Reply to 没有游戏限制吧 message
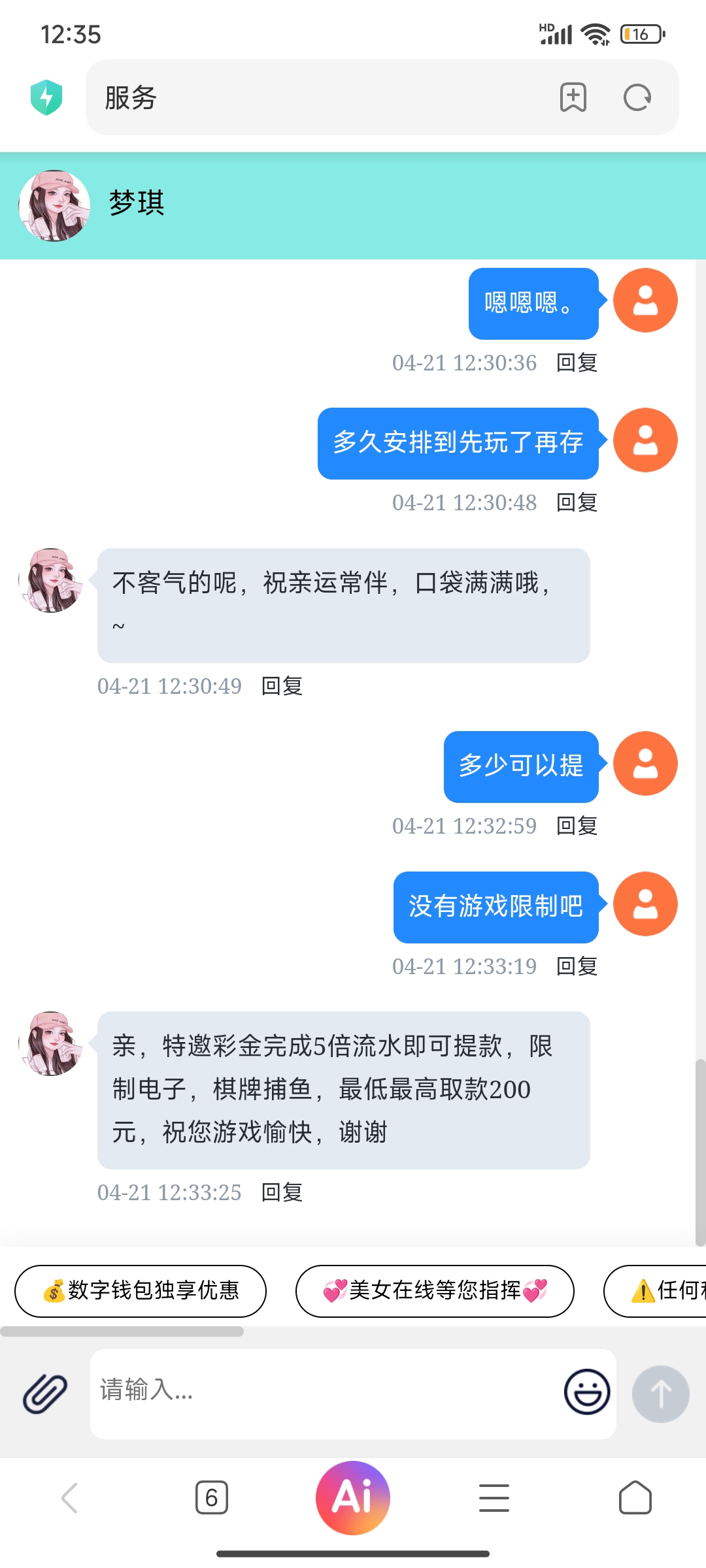Screen dimensions: 706x1568 point(577,966)
